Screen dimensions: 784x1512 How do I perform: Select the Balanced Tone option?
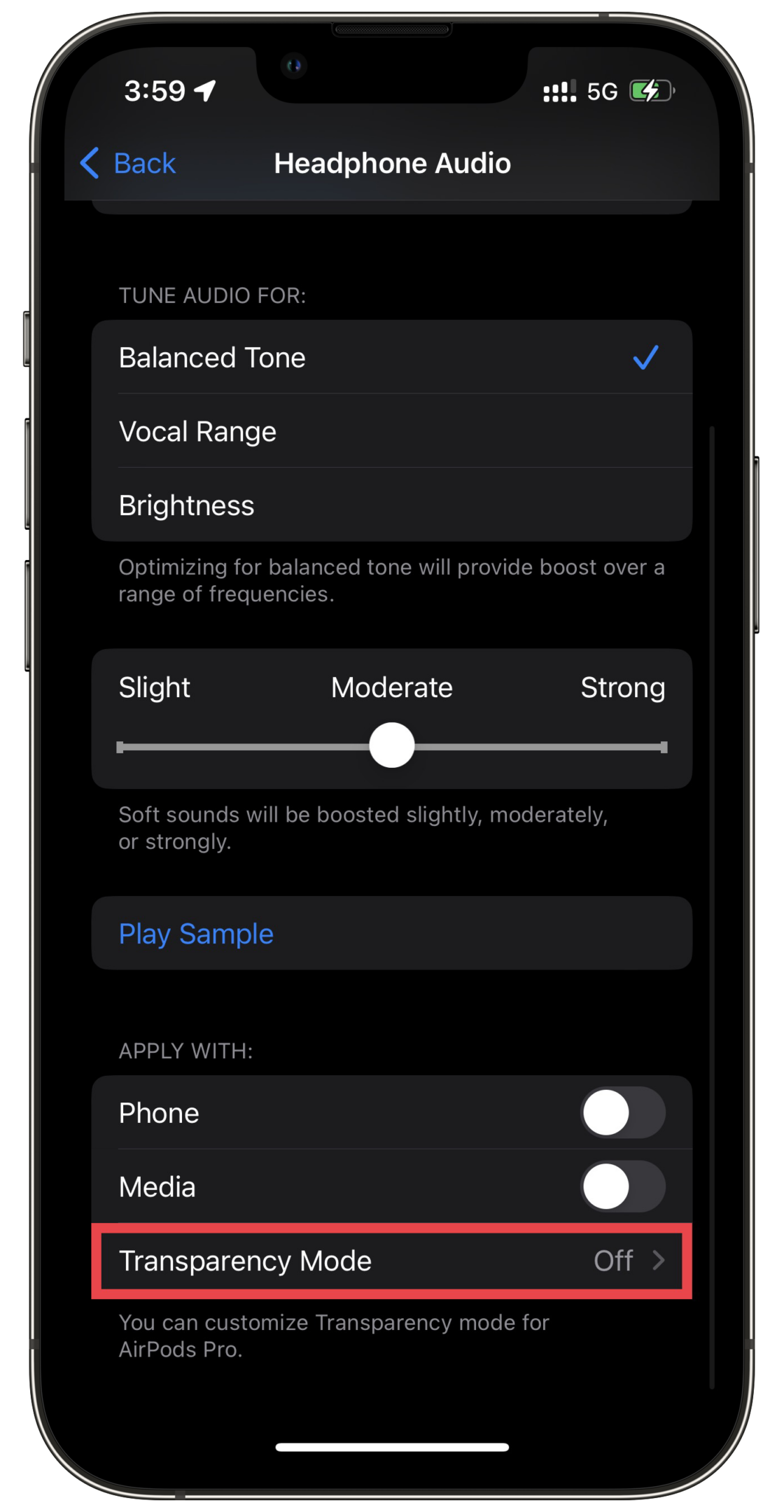[391, 358]
